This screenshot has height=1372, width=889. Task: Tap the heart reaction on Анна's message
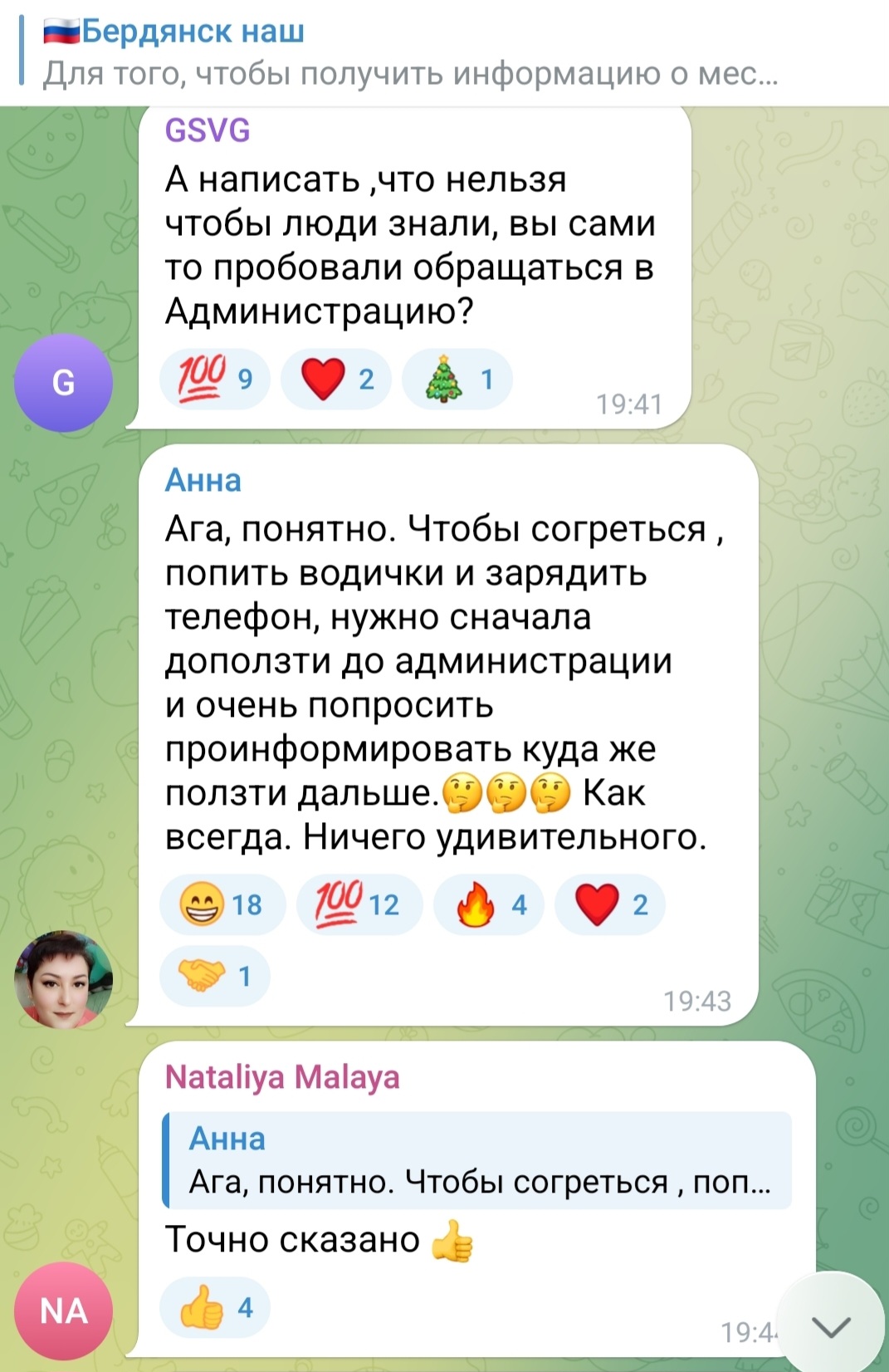610,904
